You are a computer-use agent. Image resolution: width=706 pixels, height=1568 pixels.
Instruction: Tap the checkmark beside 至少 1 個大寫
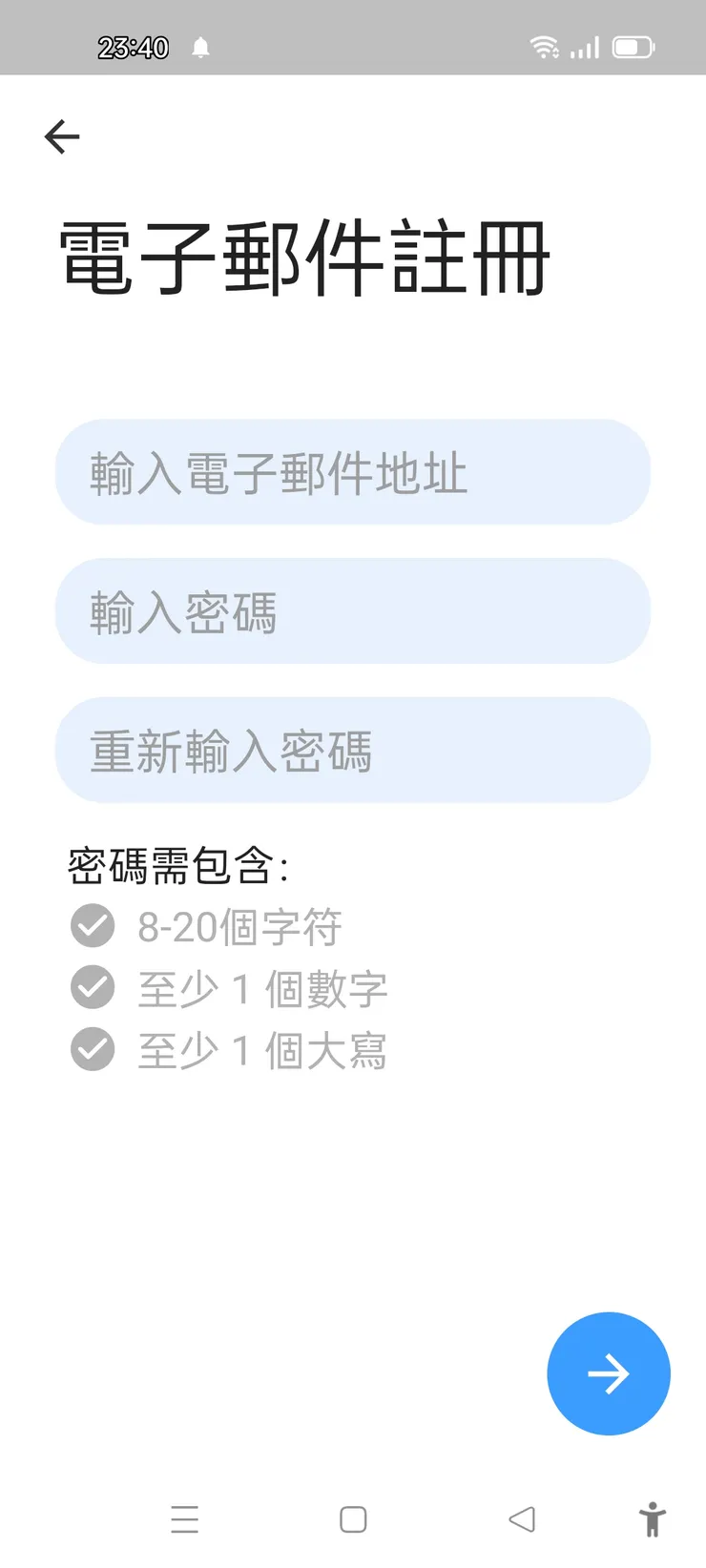93,1049
